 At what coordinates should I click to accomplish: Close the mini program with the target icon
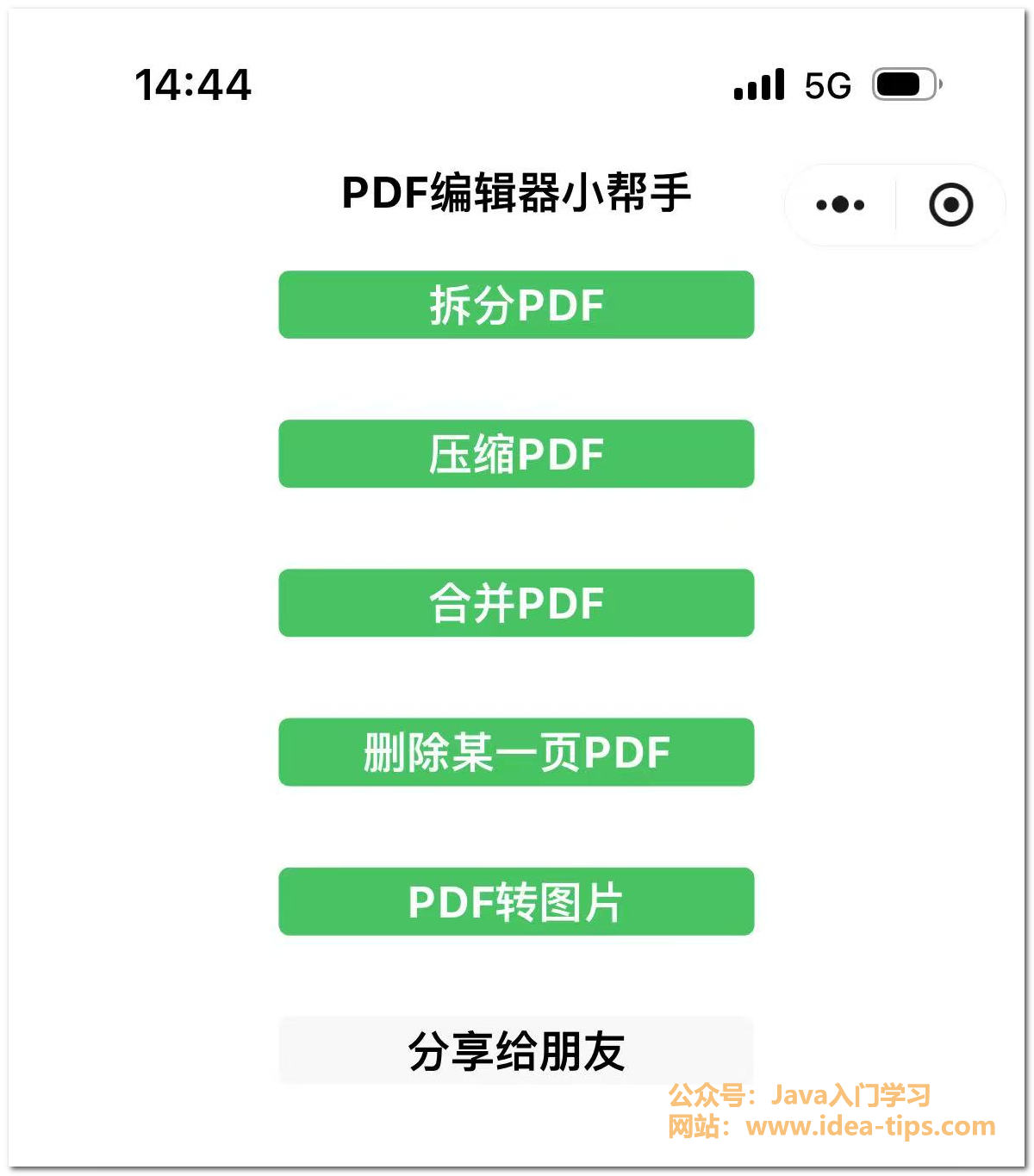tap(951, 205)
